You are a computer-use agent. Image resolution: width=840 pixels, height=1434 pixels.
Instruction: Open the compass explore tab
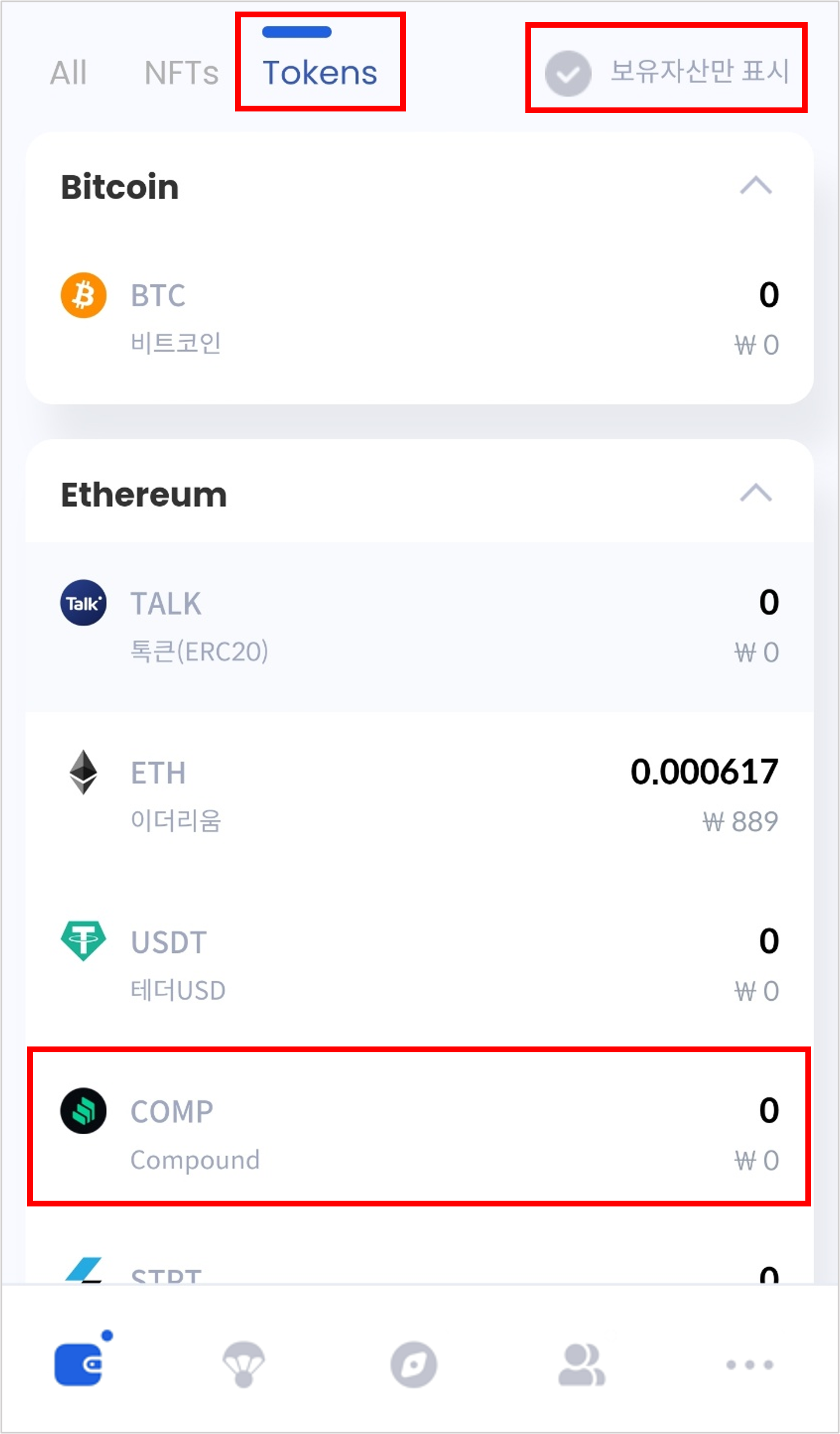tap(413, 1365)
